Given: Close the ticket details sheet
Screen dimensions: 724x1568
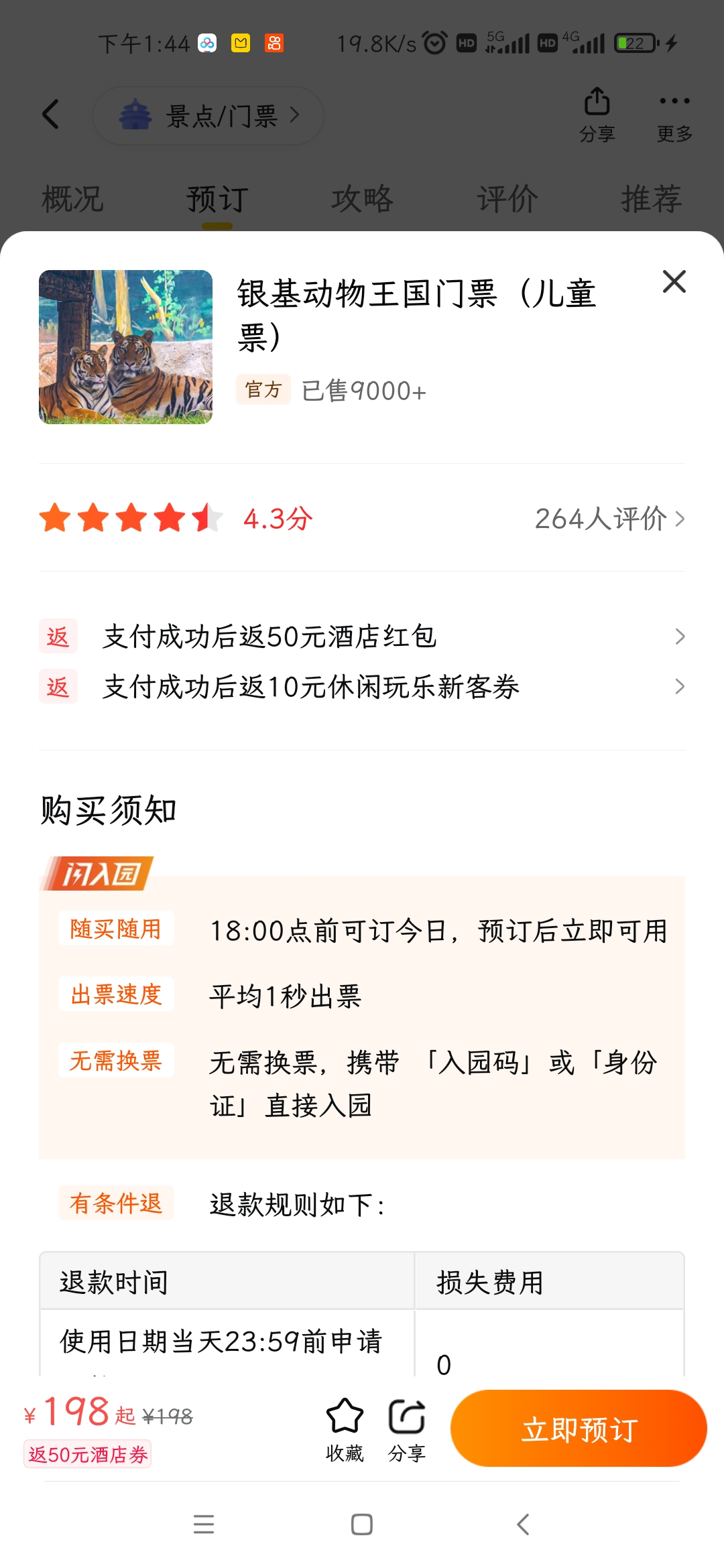Looking at the screenshot, I should (674, 282).
